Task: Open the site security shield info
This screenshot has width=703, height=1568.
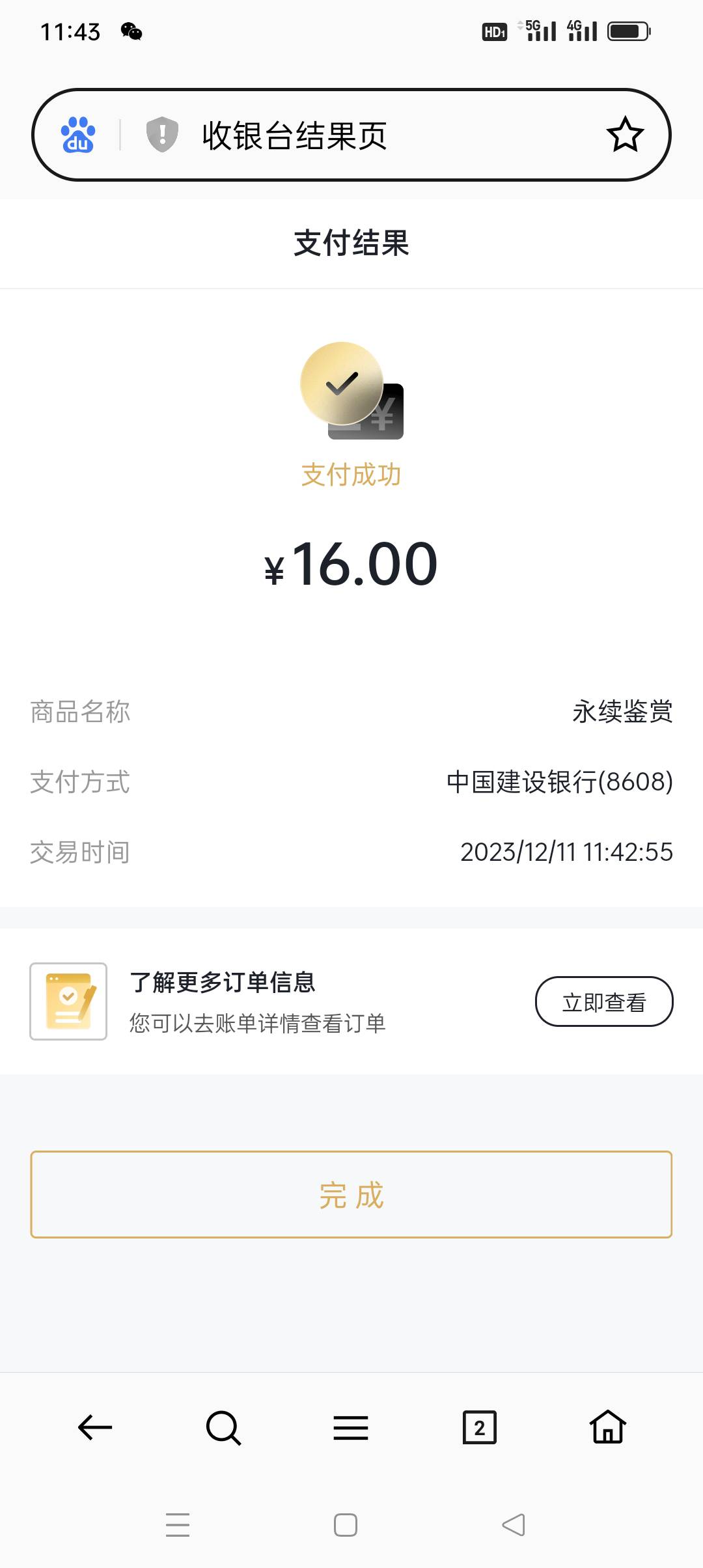Action: click(162, 135)
